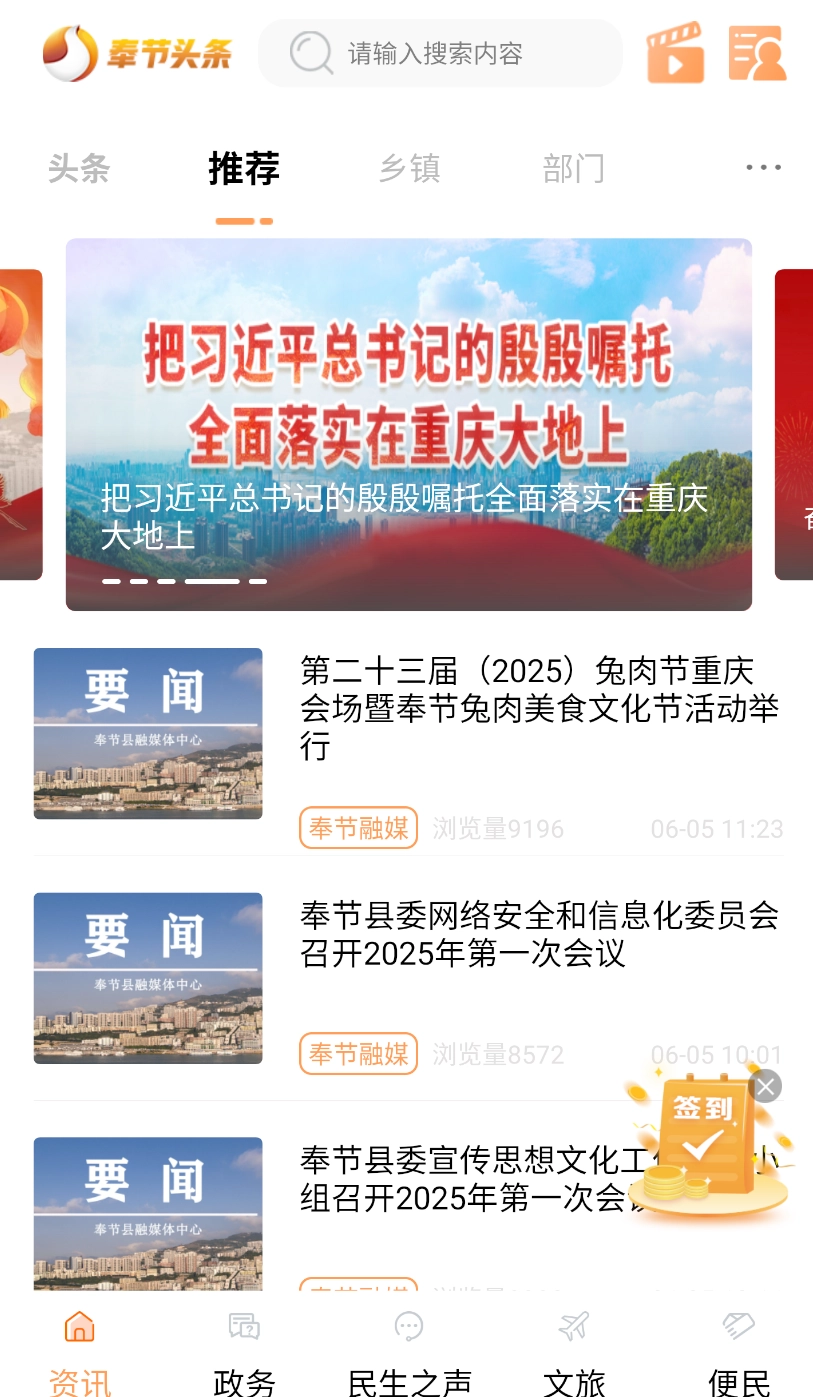Switch to the 民生之声 bottom tab
The width and height of the screenshot is (813, 1397).
[409, 1355]
